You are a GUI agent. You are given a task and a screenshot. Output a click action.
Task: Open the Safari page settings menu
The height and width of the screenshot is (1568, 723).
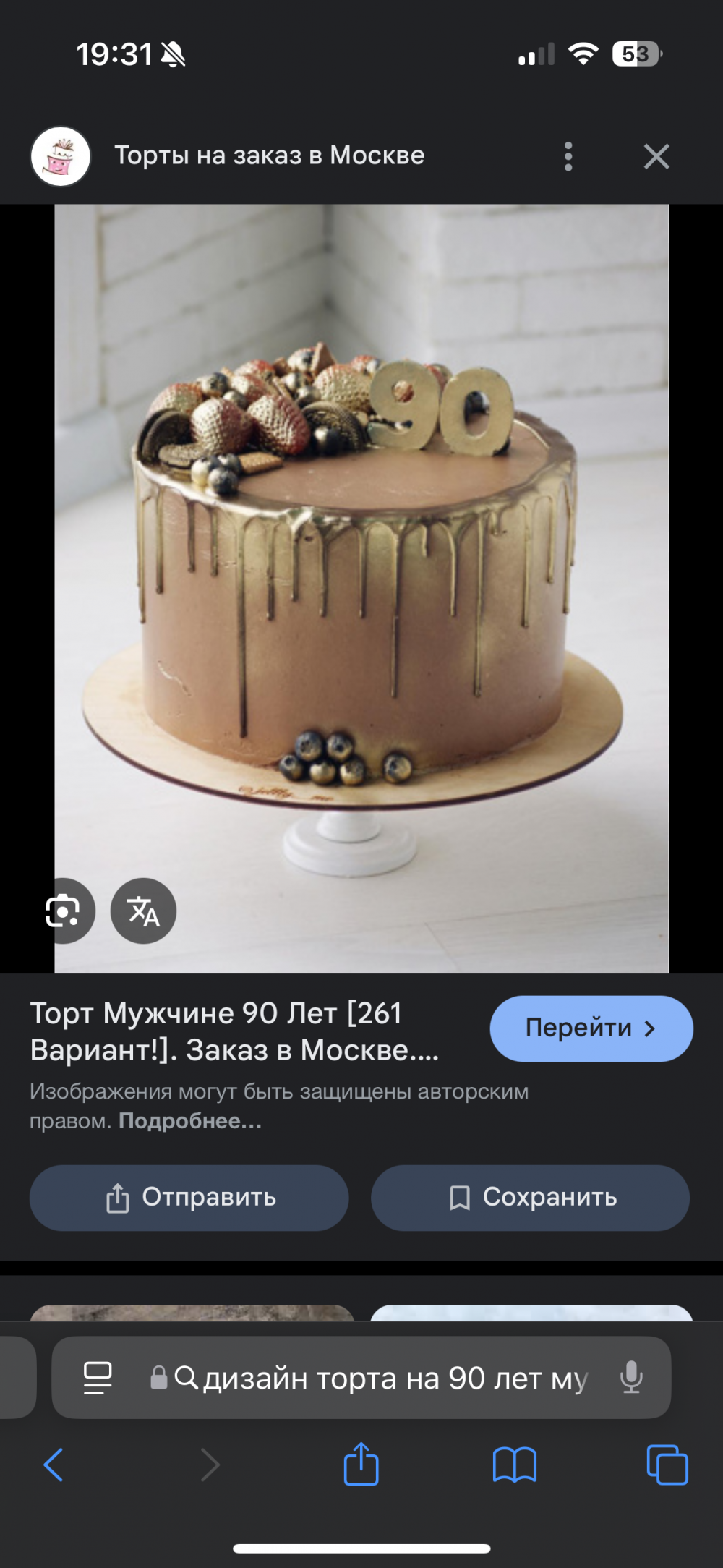[98, 1378]
